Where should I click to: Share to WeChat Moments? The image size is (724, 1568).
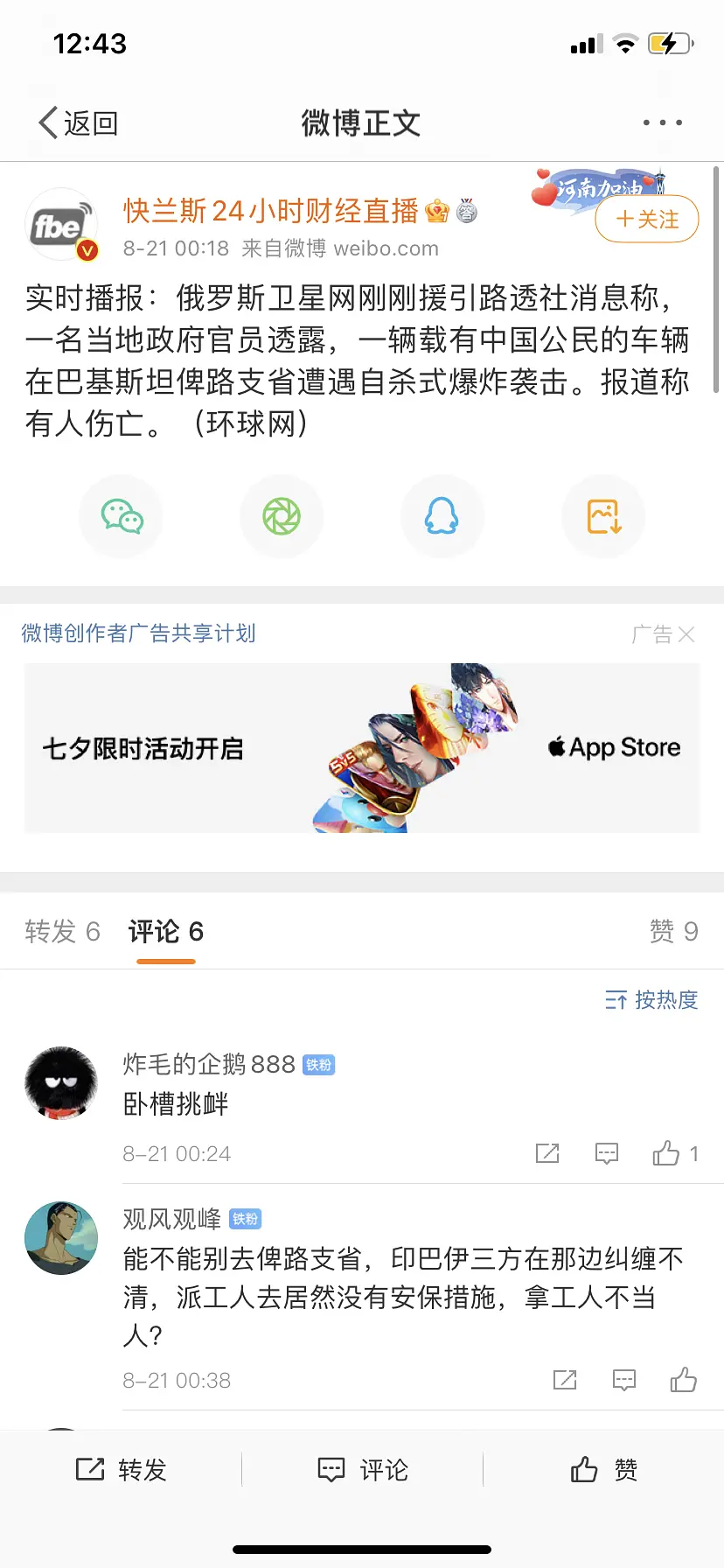[282, 516]
